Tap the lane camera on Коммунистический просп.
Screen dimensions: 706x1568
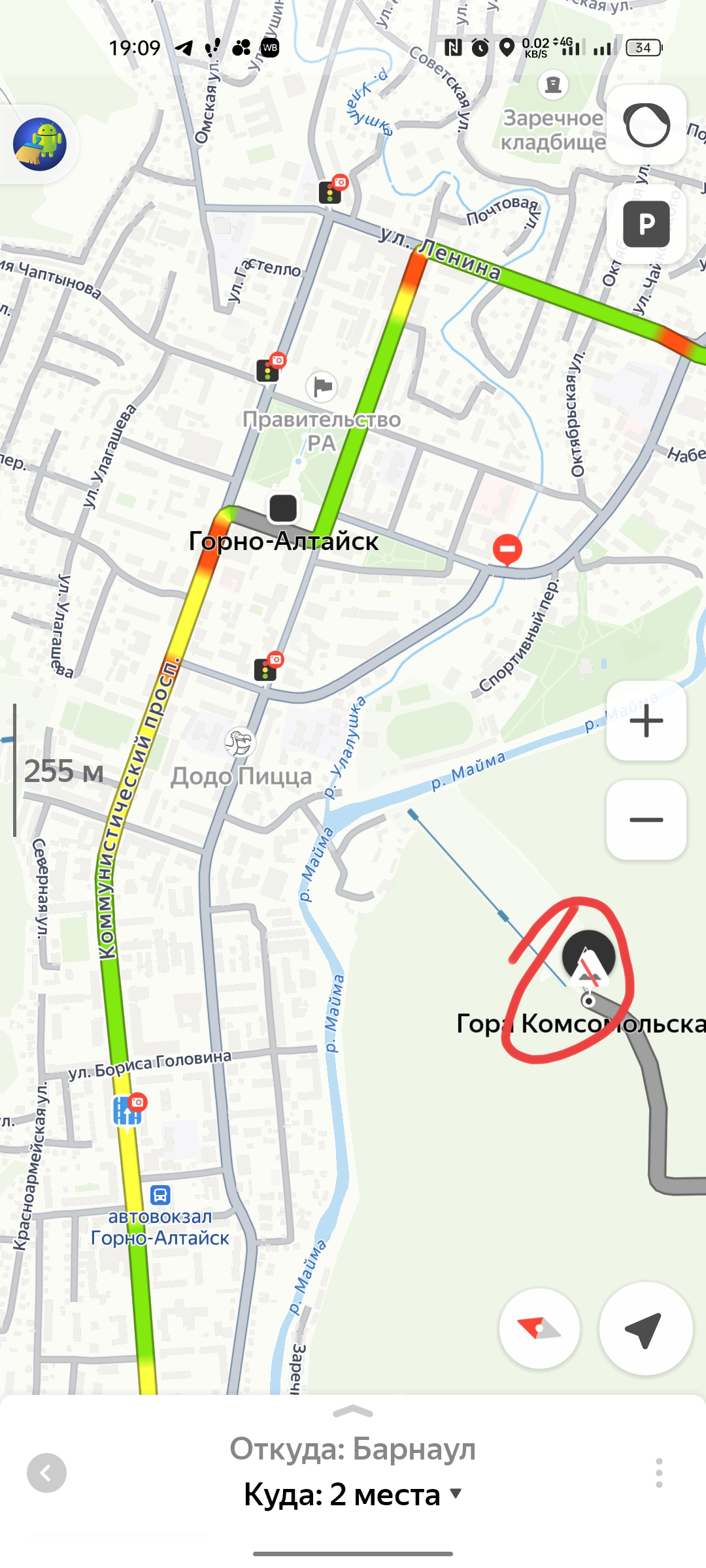point(129,1110)
